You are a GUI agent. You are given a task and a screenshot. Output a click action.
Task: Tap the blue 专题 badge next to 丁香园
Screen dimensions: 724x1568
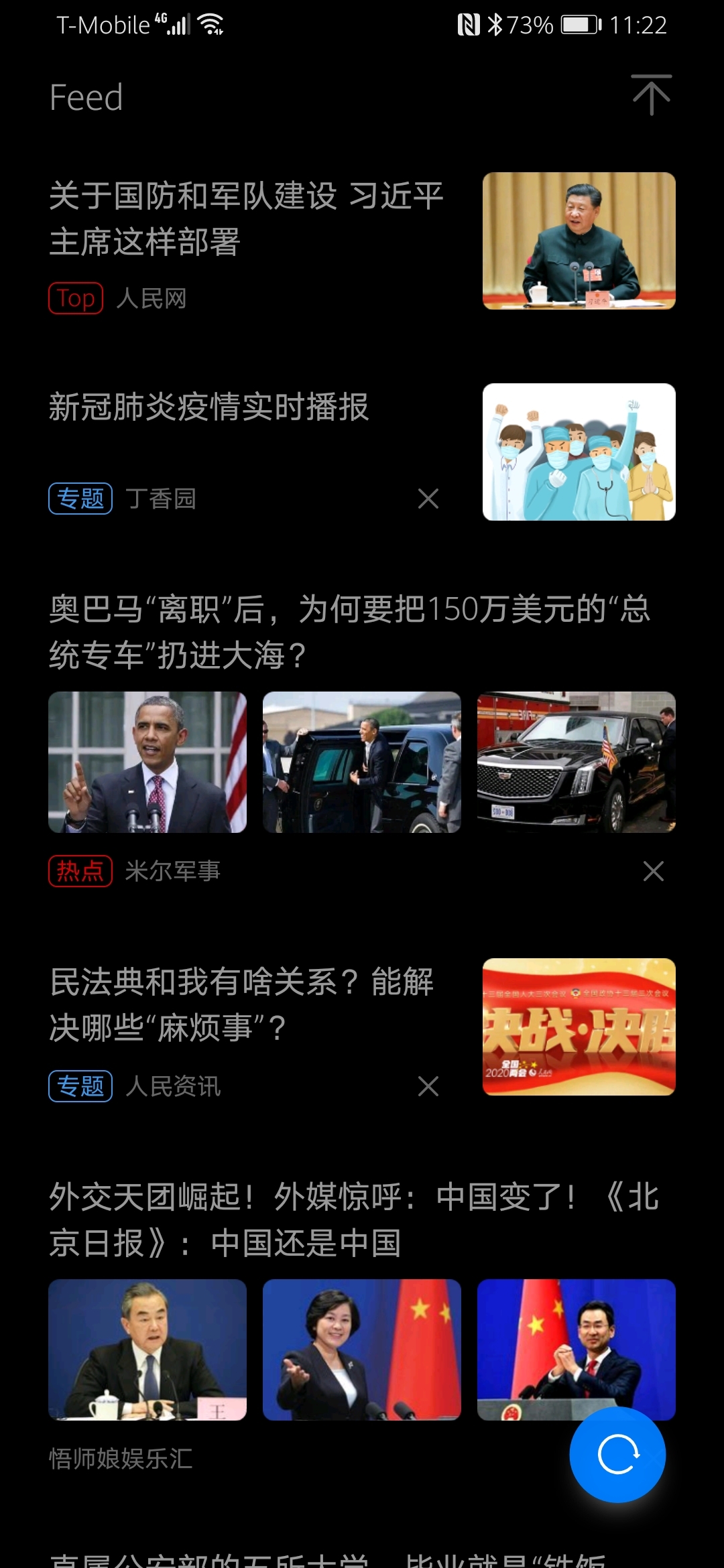[80, 499]
